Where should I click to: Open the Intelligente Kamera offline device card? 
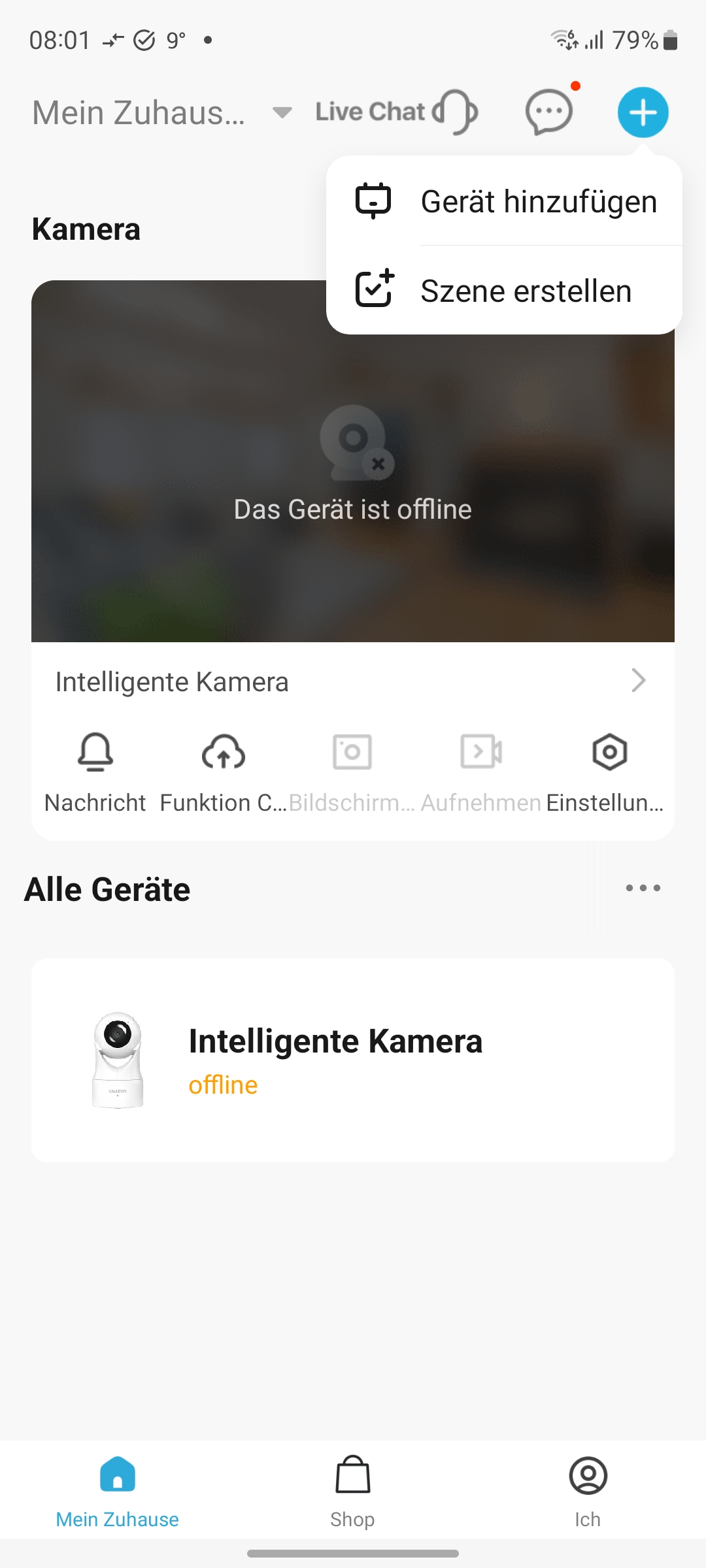353,1060
